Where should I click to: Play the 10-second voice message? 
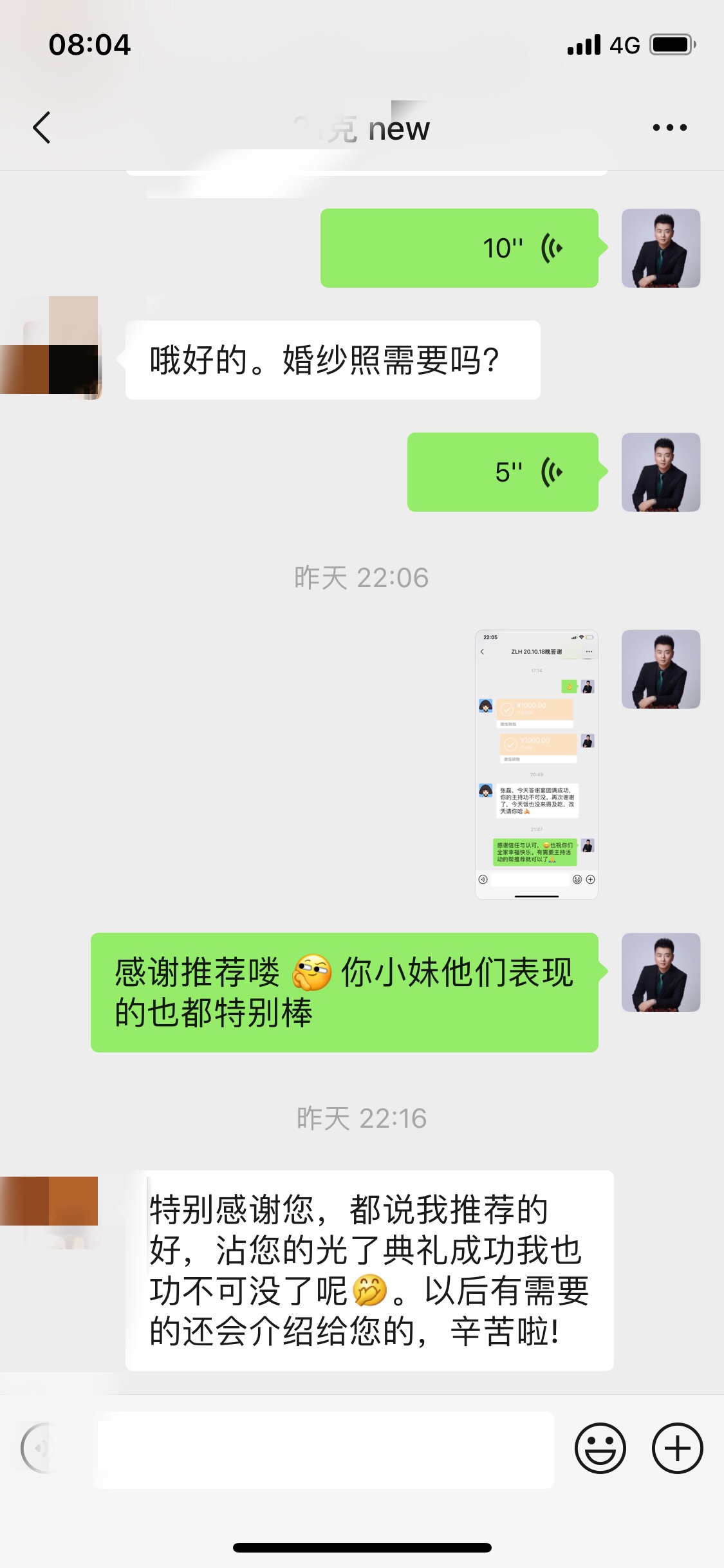point(459,248)
